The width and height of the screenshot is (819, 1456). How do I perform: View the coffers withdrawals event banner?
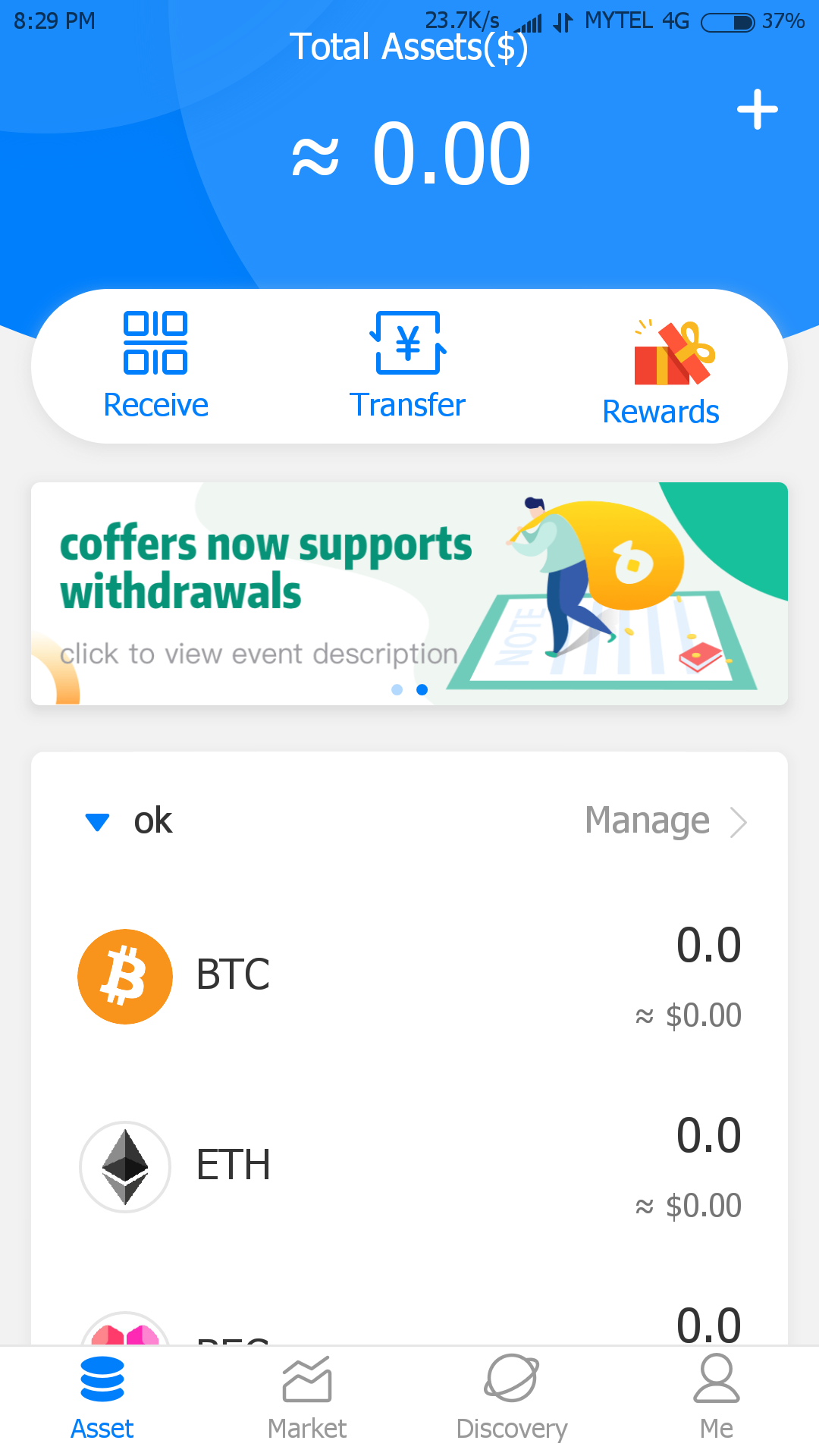409,593
